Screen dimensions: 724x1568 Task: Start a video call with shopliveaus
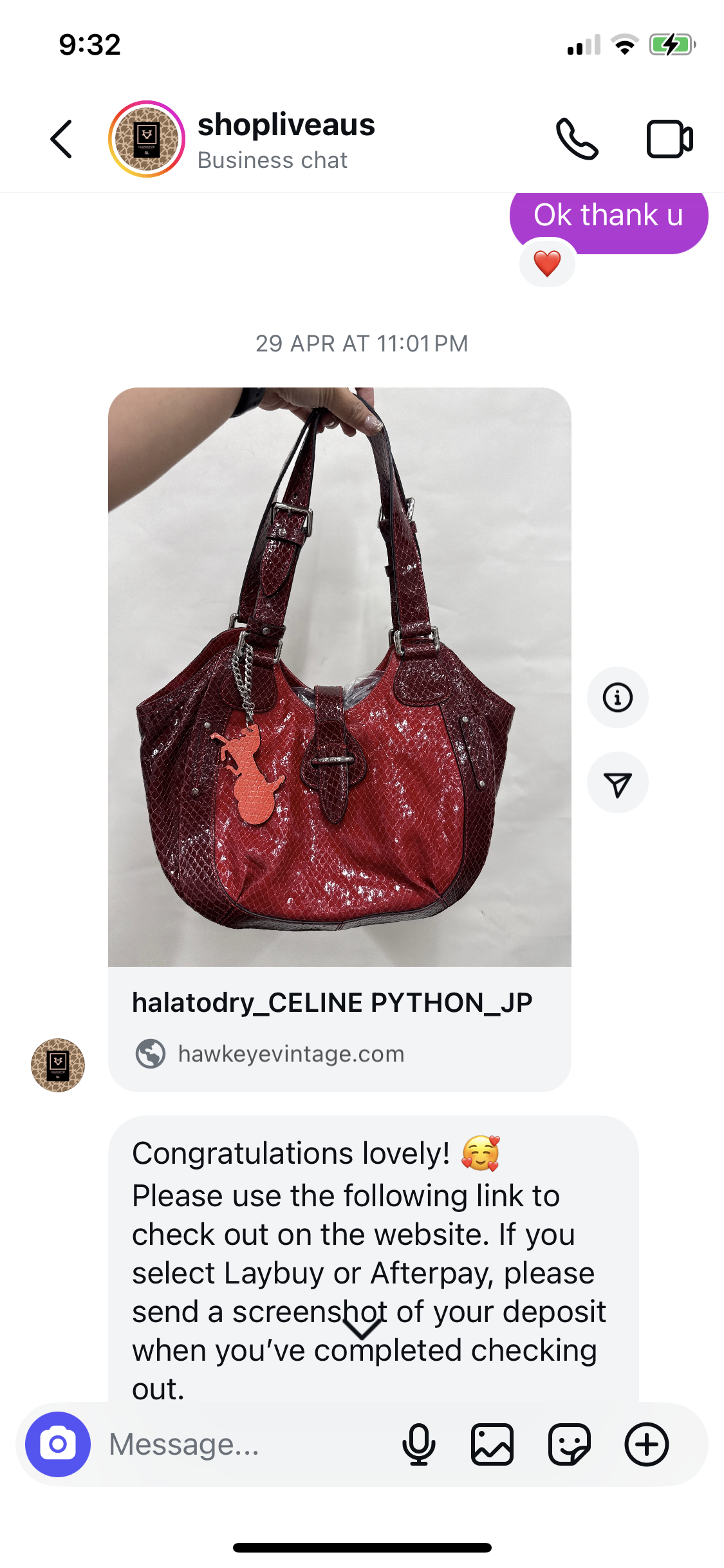pyautogui.click(x=669, y=139)
